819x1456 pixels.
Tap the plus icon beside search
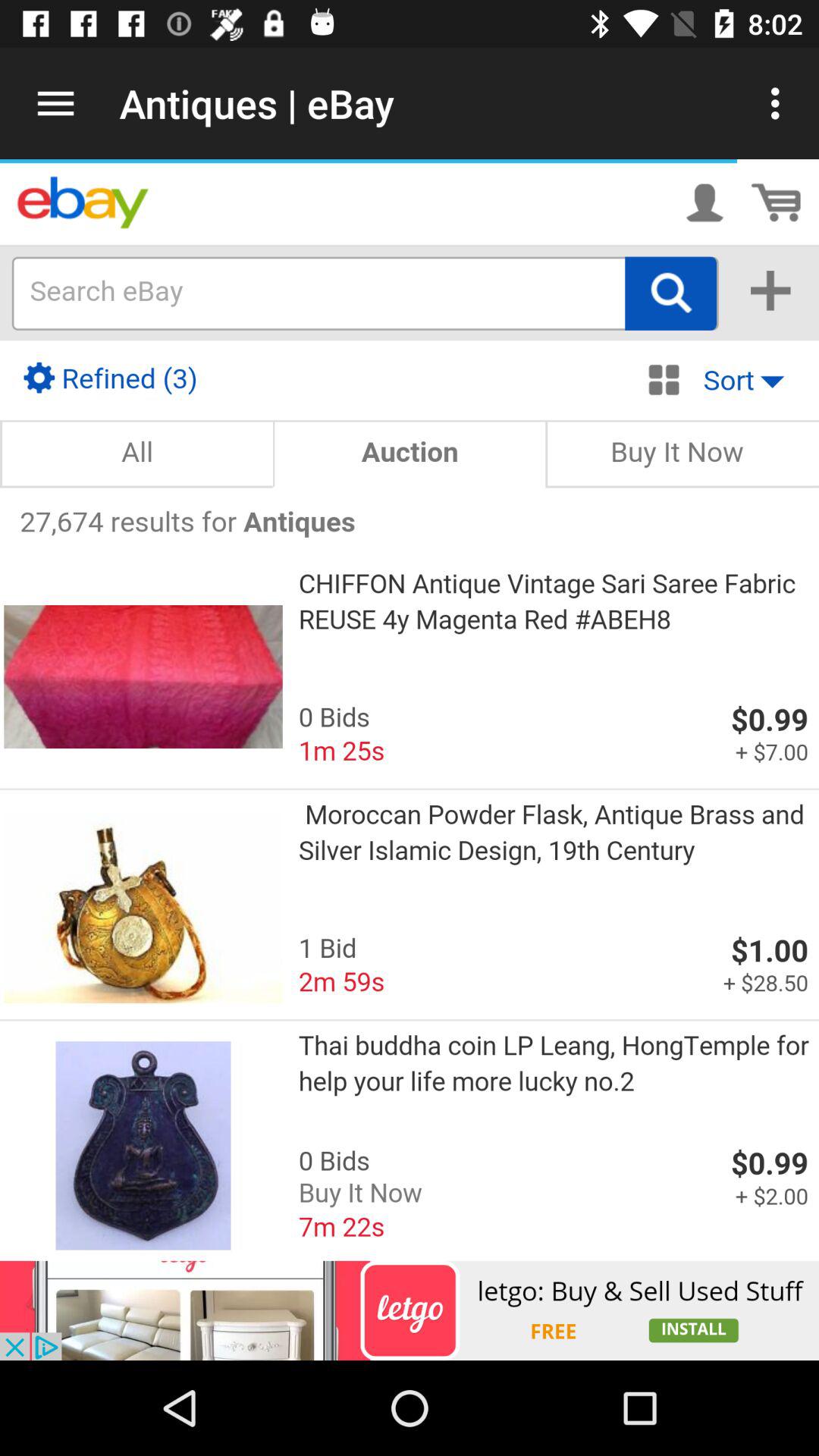pos(770,290)
